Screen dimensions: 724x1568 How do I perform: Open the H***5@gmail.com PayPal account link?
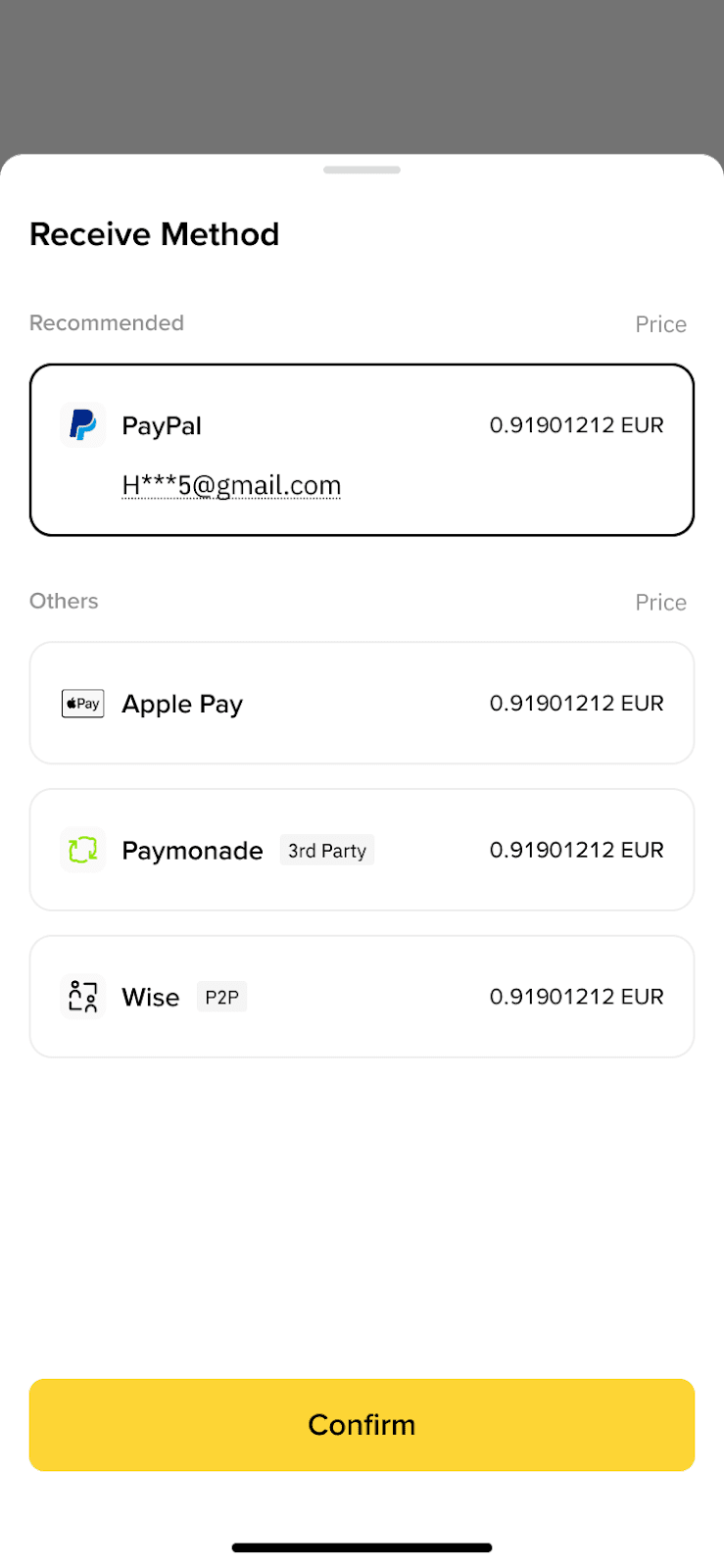[231, 486]
